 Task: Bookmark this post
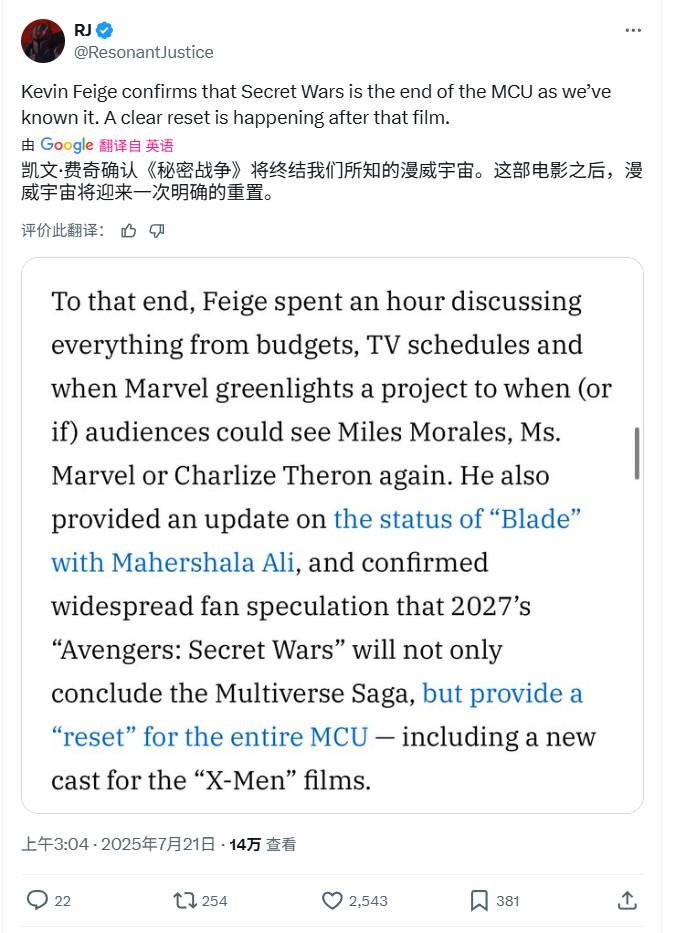coord(480,900)
